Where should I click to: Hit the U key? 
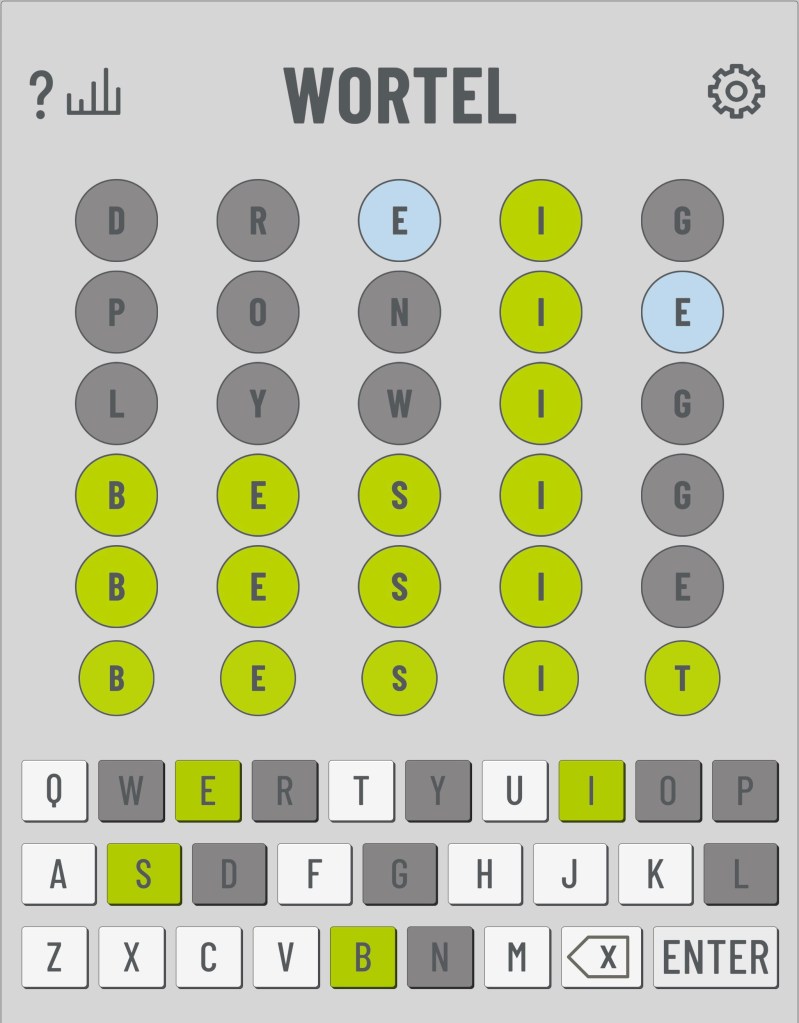click(514, 791)
